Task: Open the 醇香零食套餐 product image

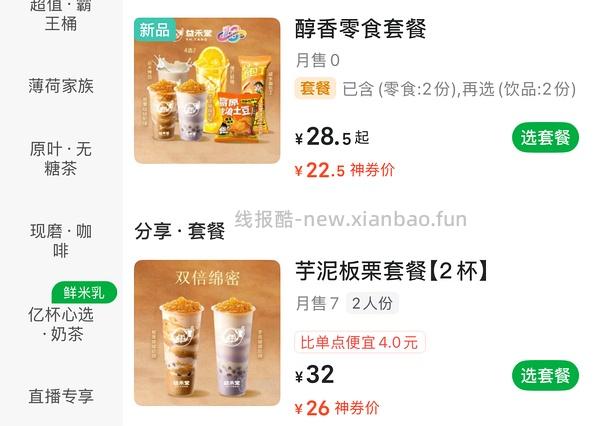Action: [207, 90]
